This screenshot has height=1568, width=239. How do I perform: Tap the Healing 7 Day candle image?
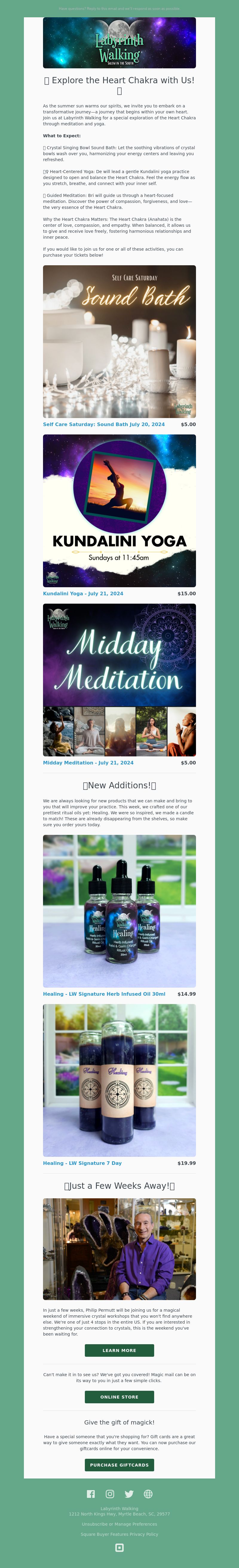[119, 1080]
